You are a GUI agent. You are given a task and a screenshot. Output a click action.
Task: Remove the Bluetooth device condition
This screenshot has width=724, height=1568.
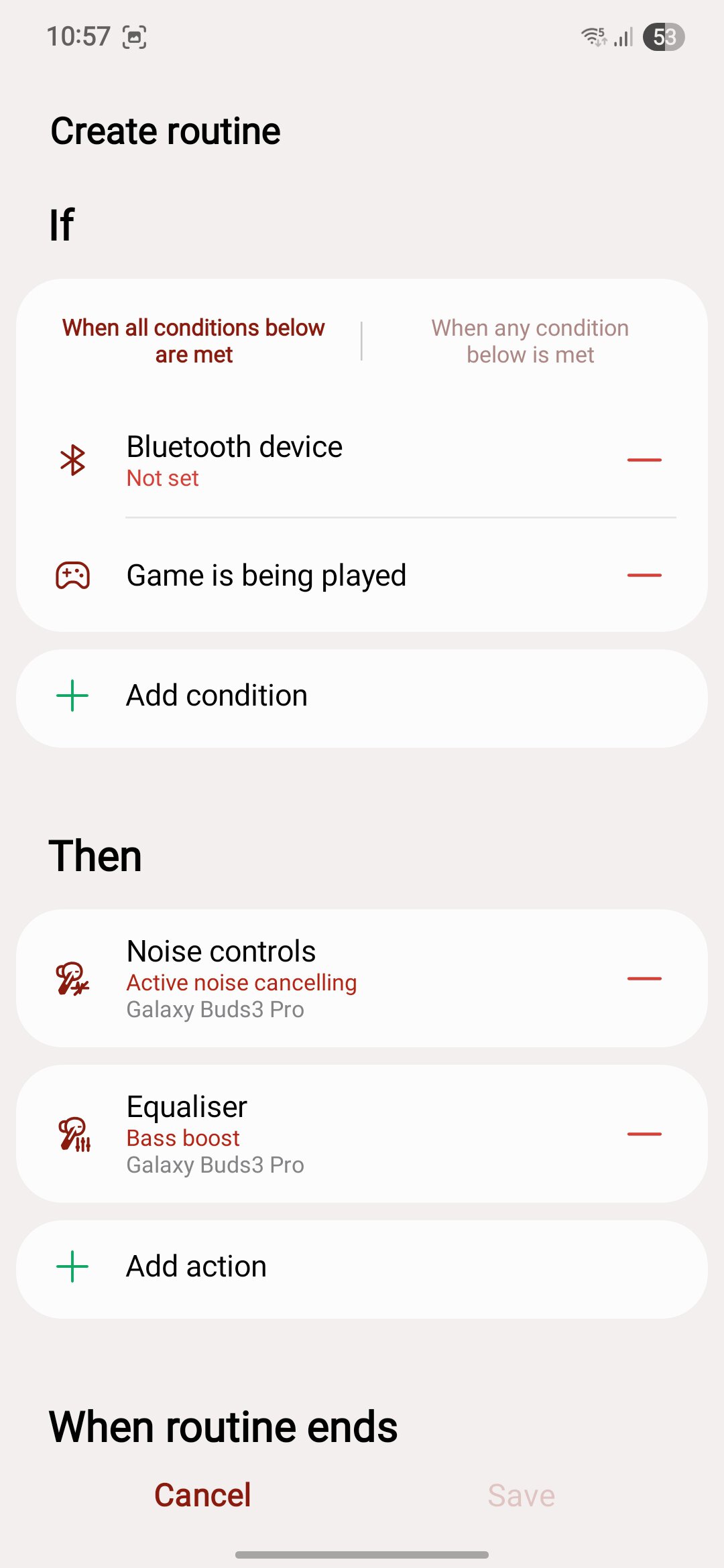(x=646, y=460)
